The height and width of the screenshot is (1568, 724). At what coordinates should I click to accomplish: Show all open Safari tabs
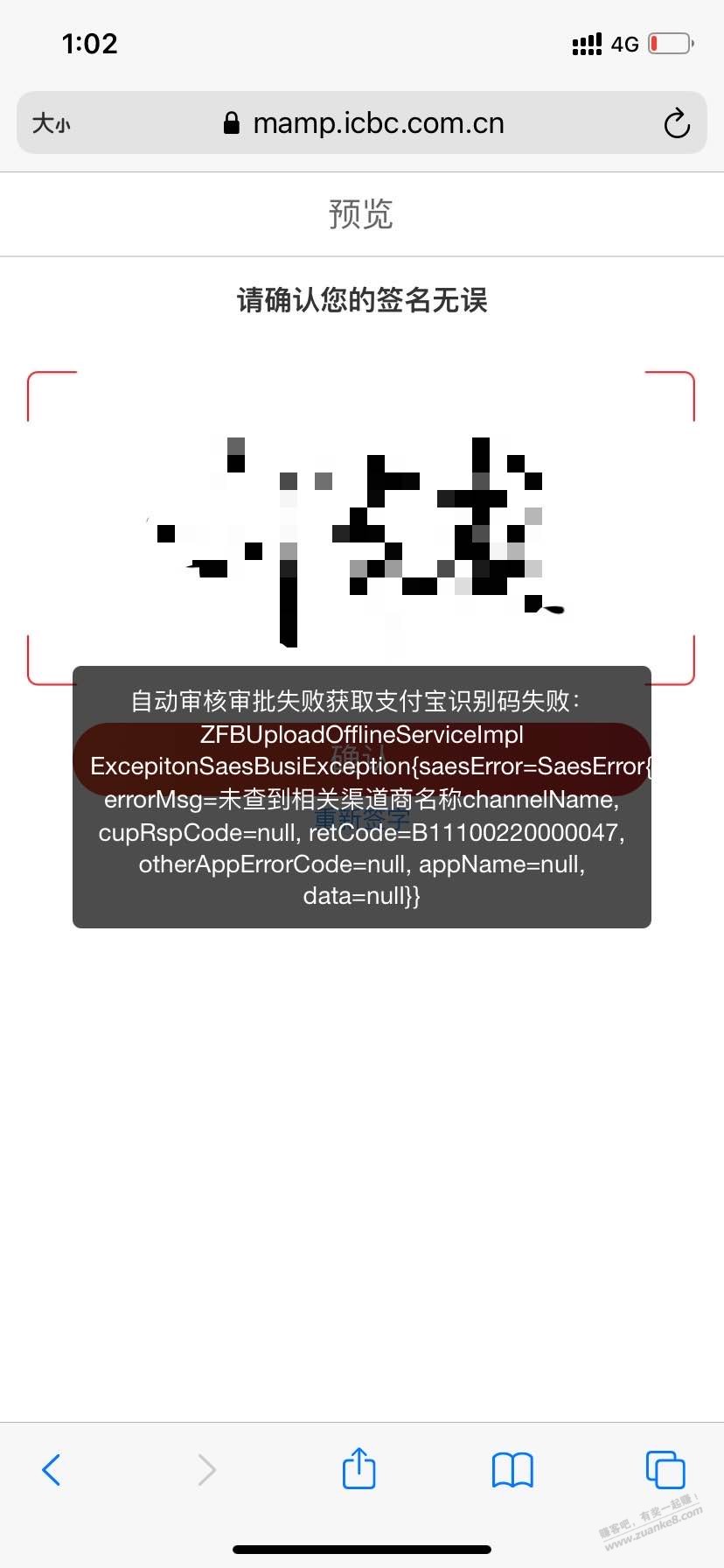[x=665, y=1469]
